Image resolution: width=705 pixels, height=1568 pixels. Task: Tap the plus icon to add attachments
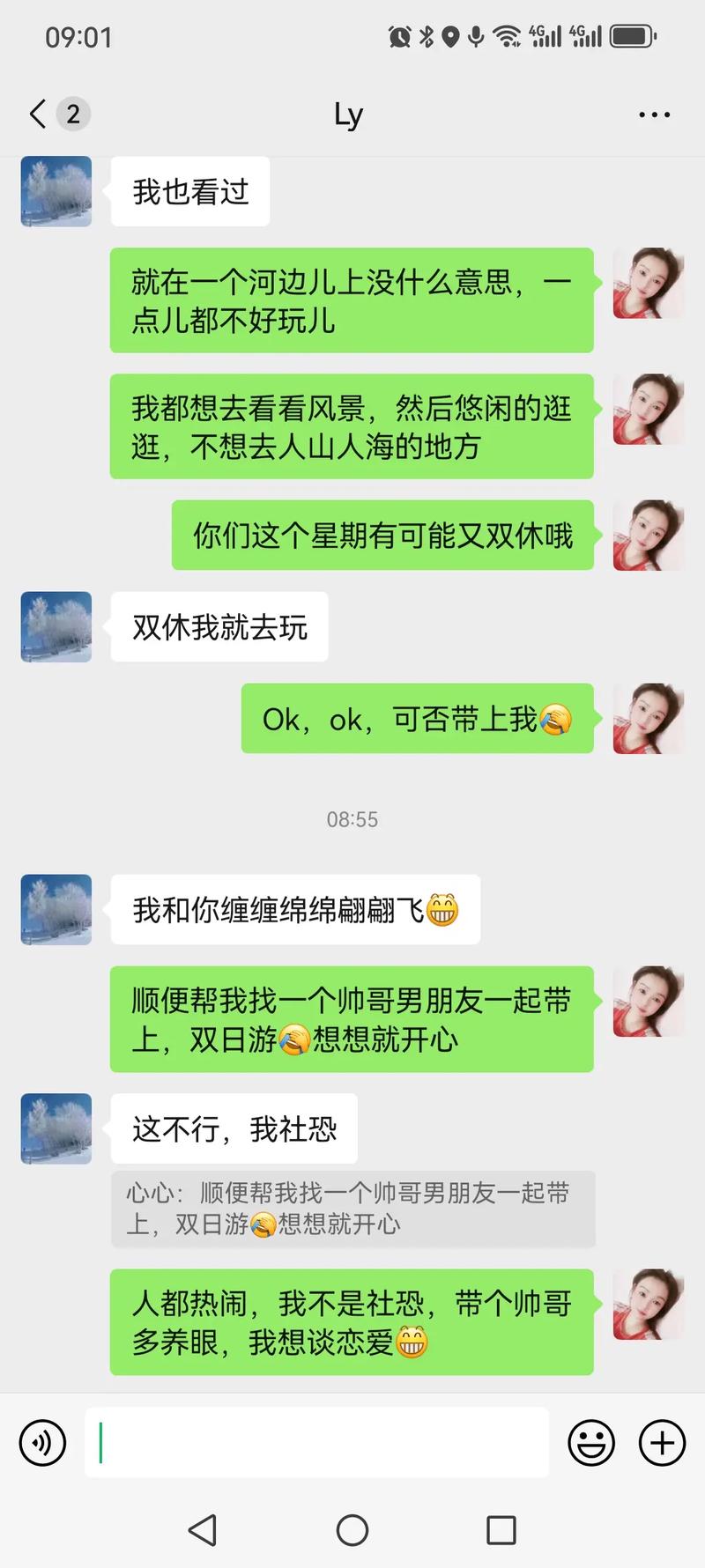pyautogui.click(x=662, y=1442)
